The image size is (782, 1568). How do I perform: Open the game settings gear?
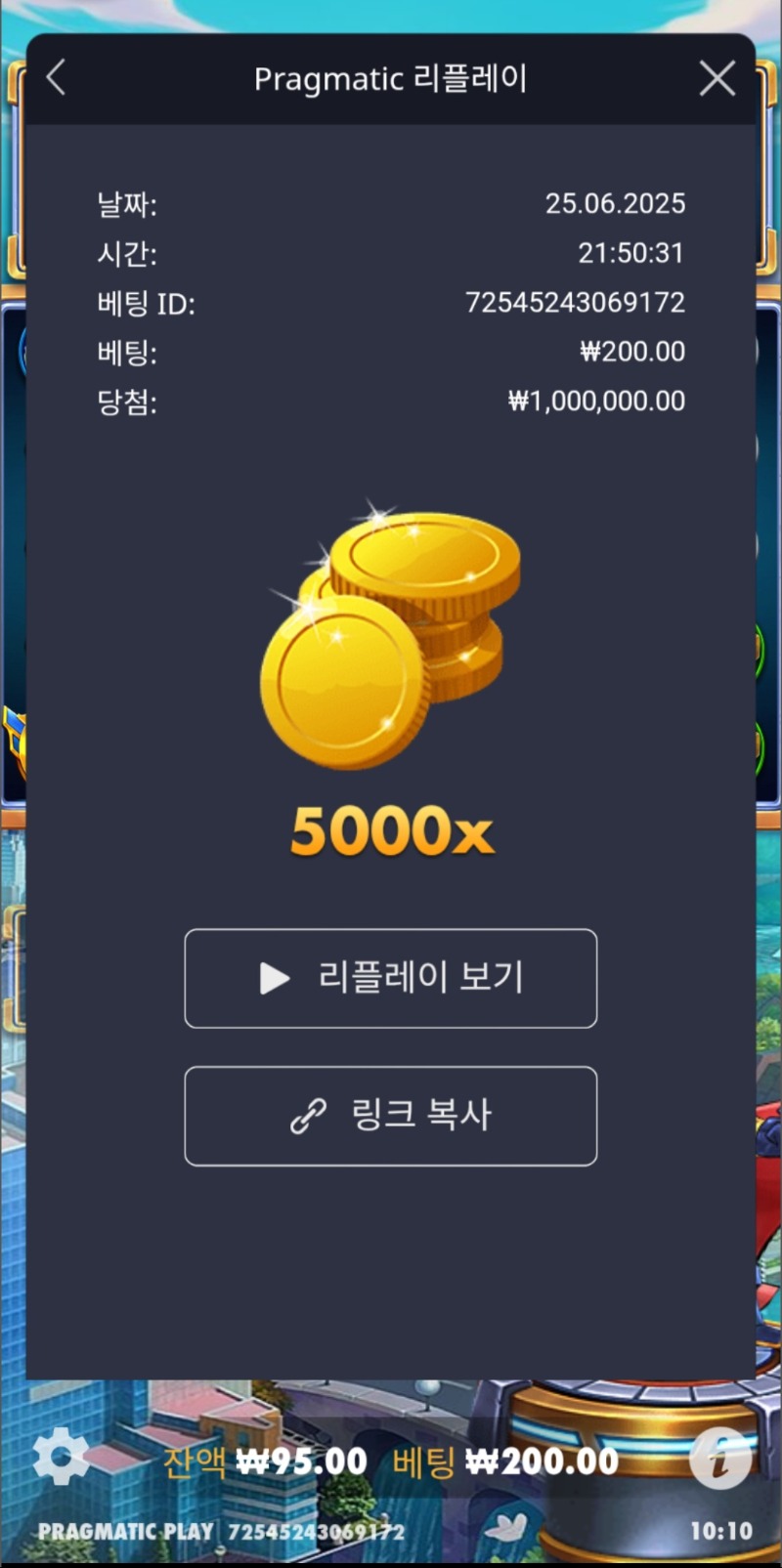61,1459
